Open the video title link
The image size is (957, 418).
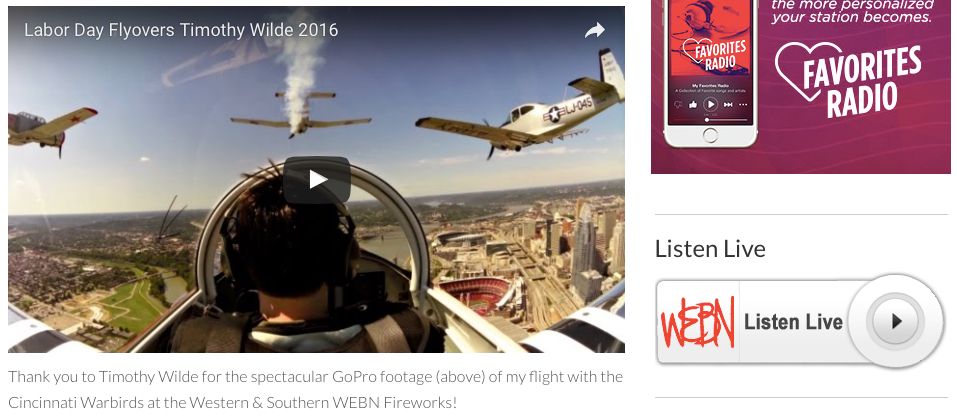[x=181, y=30]
